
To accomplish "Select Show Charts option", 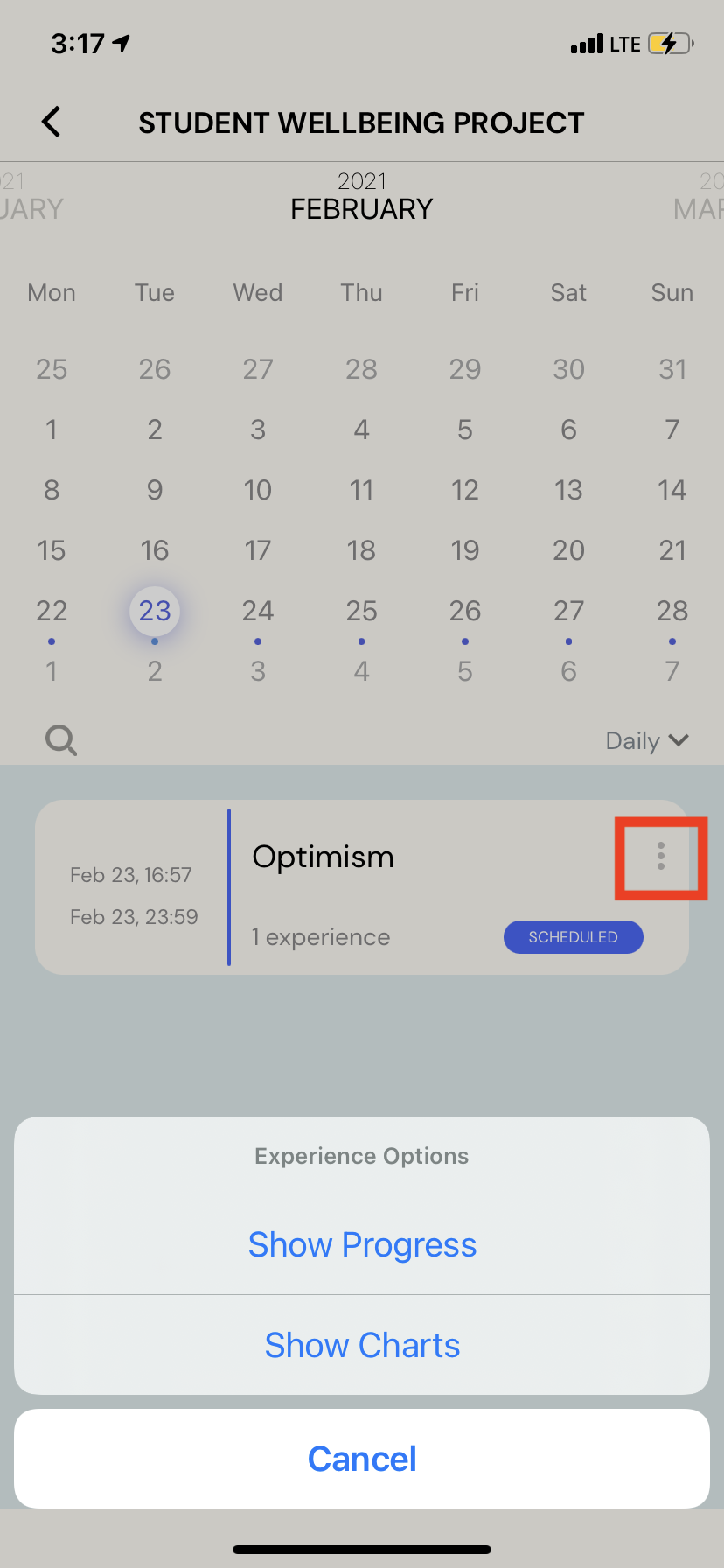I will pos(362,1345).
